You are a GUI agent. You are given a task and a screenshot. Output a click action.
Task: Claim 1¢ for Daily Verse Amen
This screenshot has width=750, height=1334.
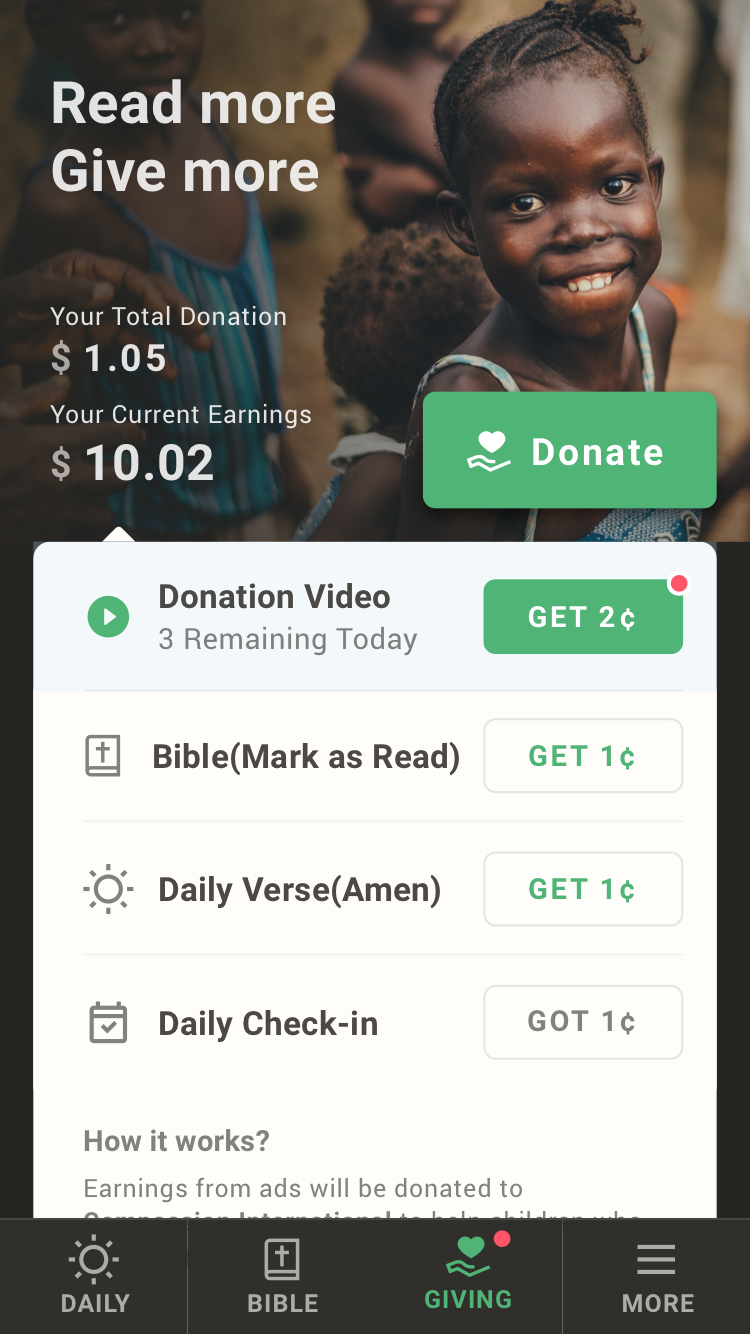(x=583, y=889)
